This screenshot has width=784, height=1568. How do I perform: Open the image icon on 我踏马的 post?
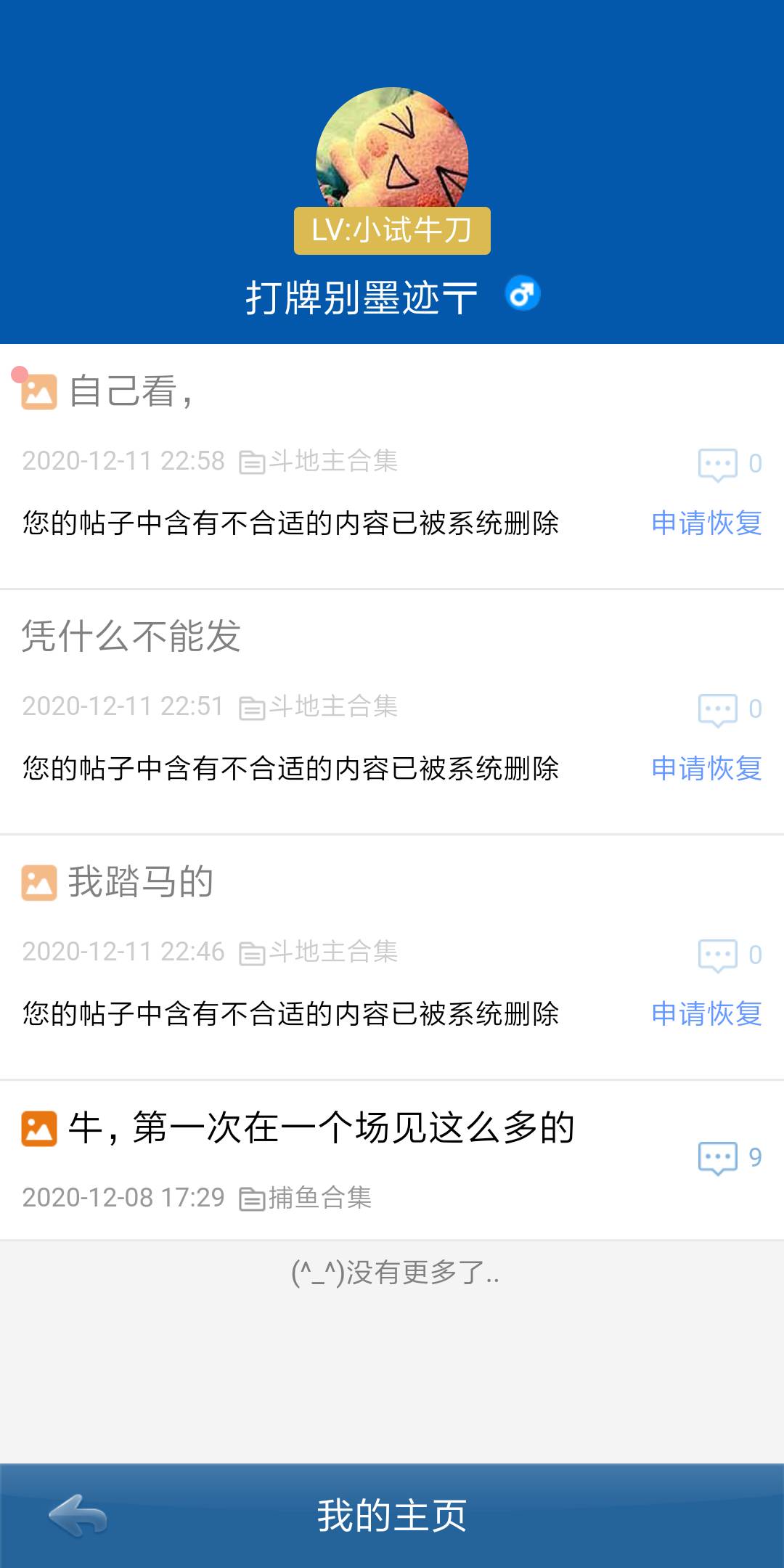[x=38, y=883]
